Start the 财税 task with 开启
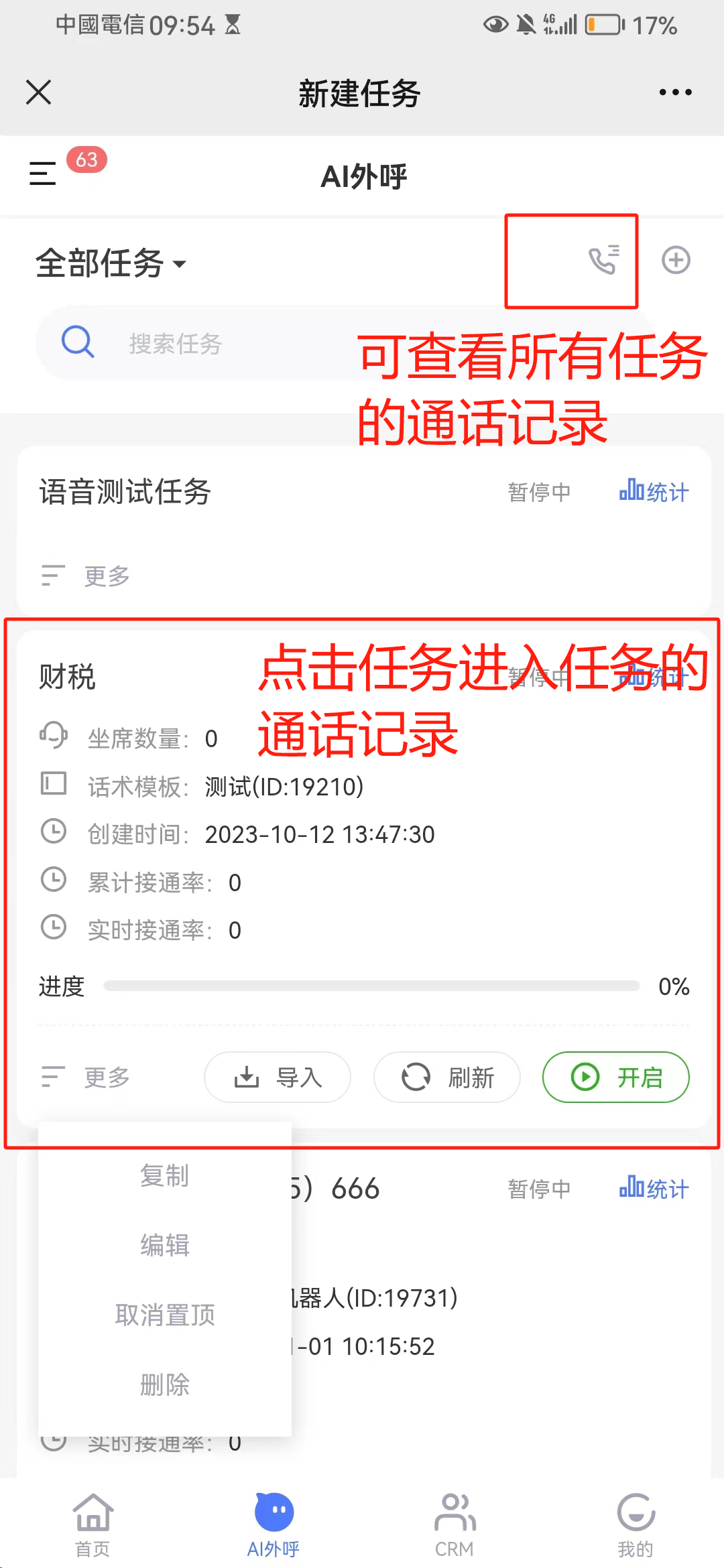This screenshot has height=1568, width=724. click(616, 1077)
